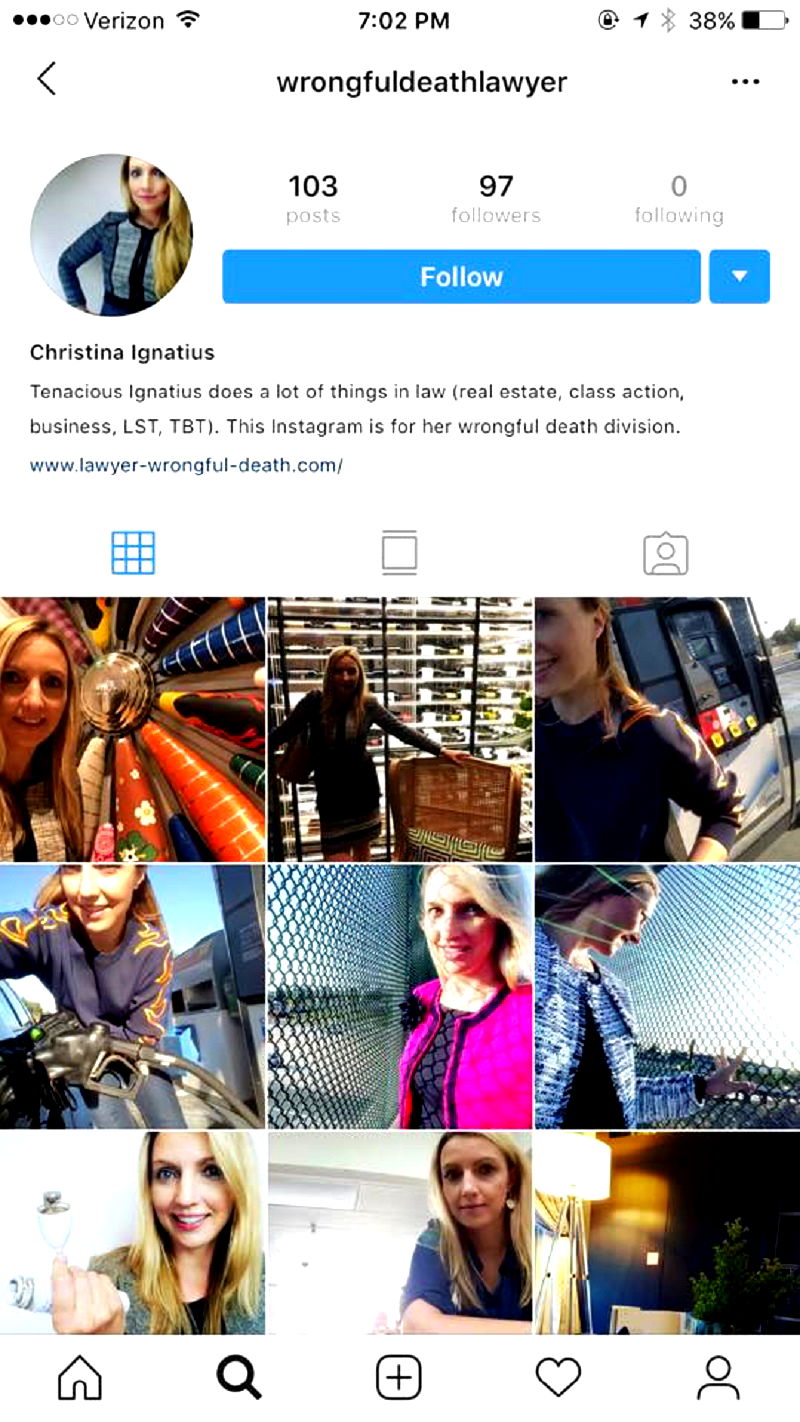
Task: Go back using the top-left arrow
Action: (x=46, y=79)
